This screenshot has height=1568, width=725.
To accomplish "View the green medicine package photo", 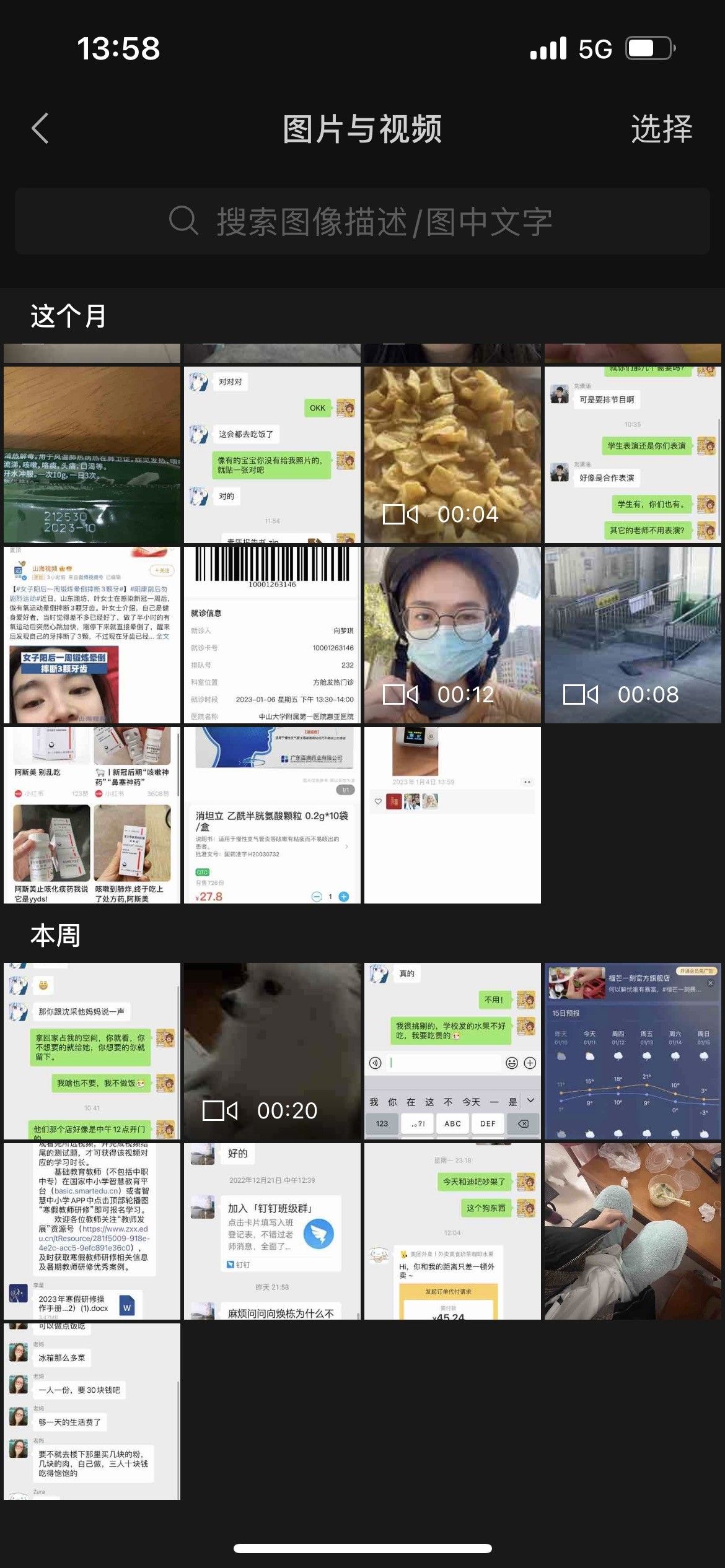I will click(92, 455).
